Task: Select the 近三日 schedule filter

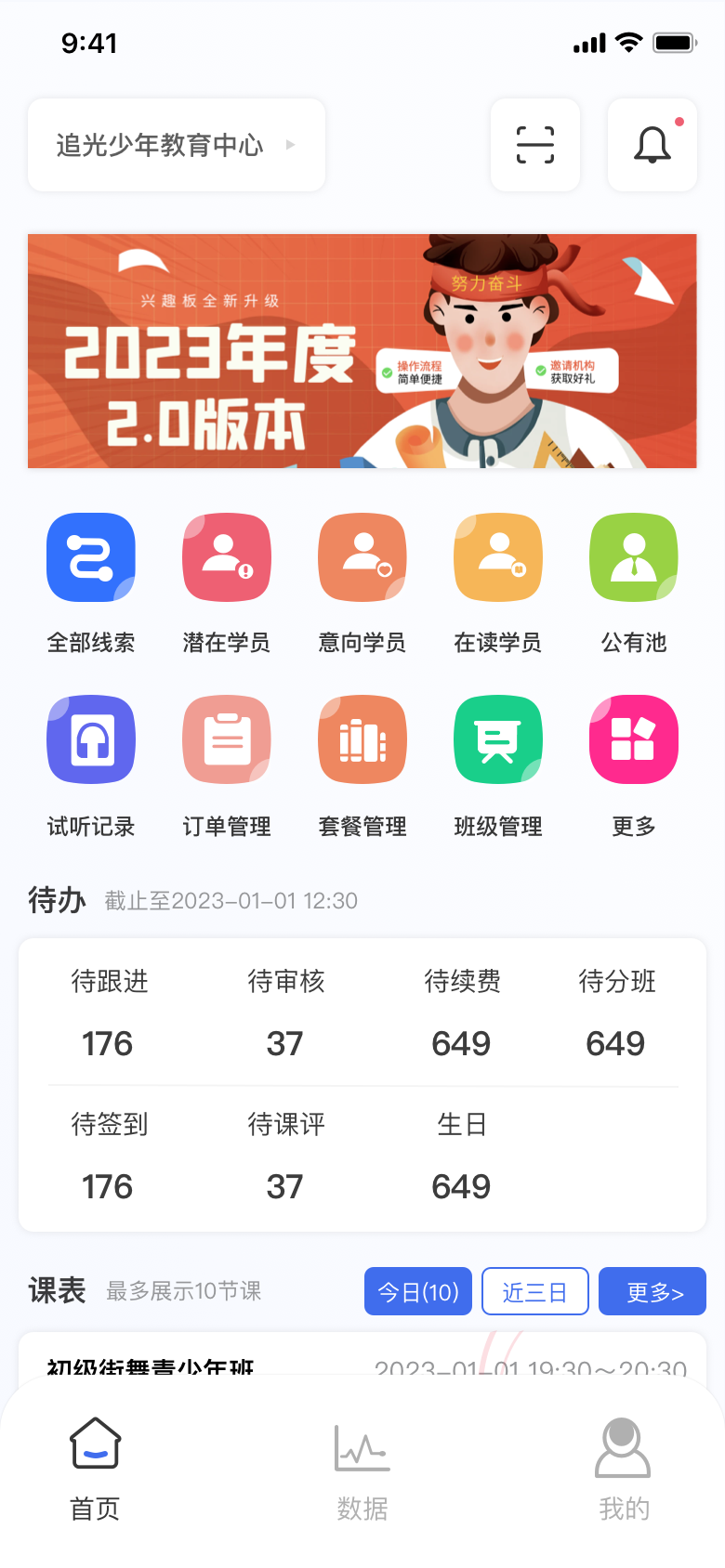Action: (534, 1291)
